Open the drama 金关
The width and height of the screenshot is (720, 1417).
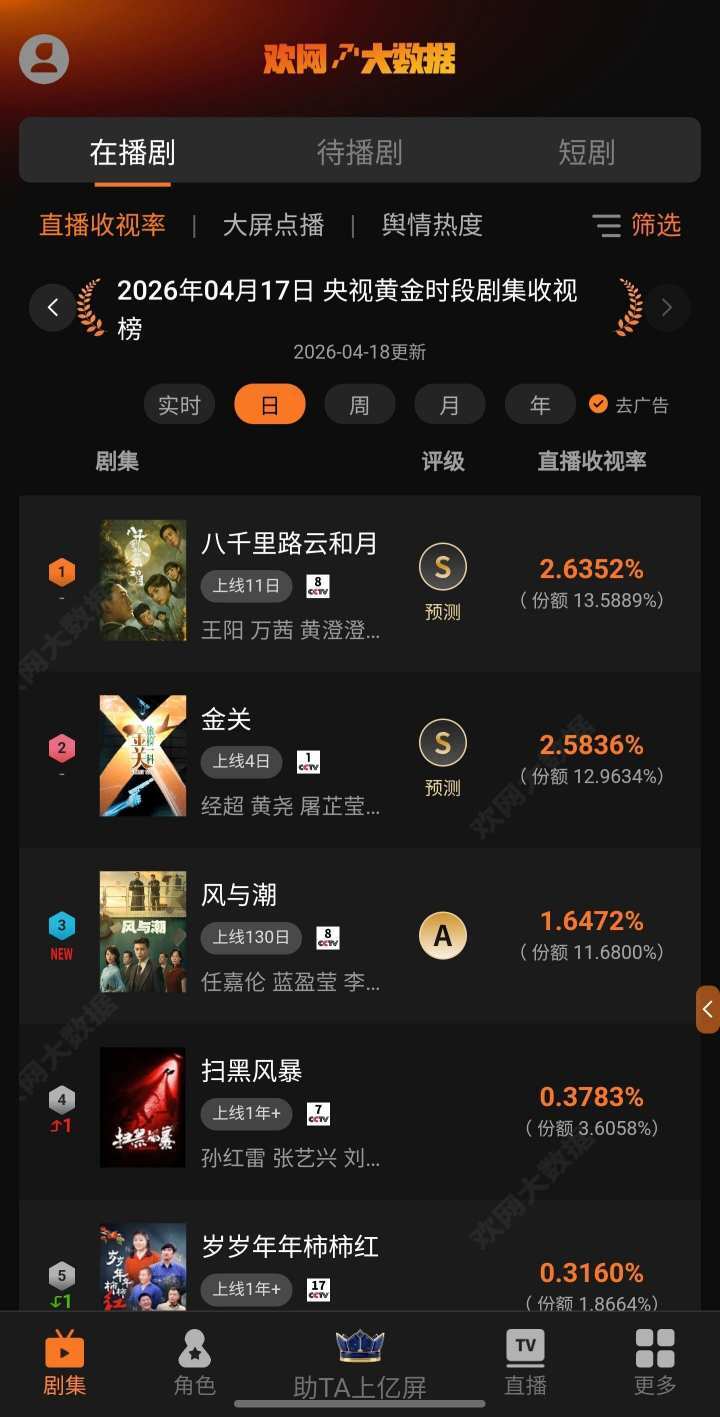226,720
